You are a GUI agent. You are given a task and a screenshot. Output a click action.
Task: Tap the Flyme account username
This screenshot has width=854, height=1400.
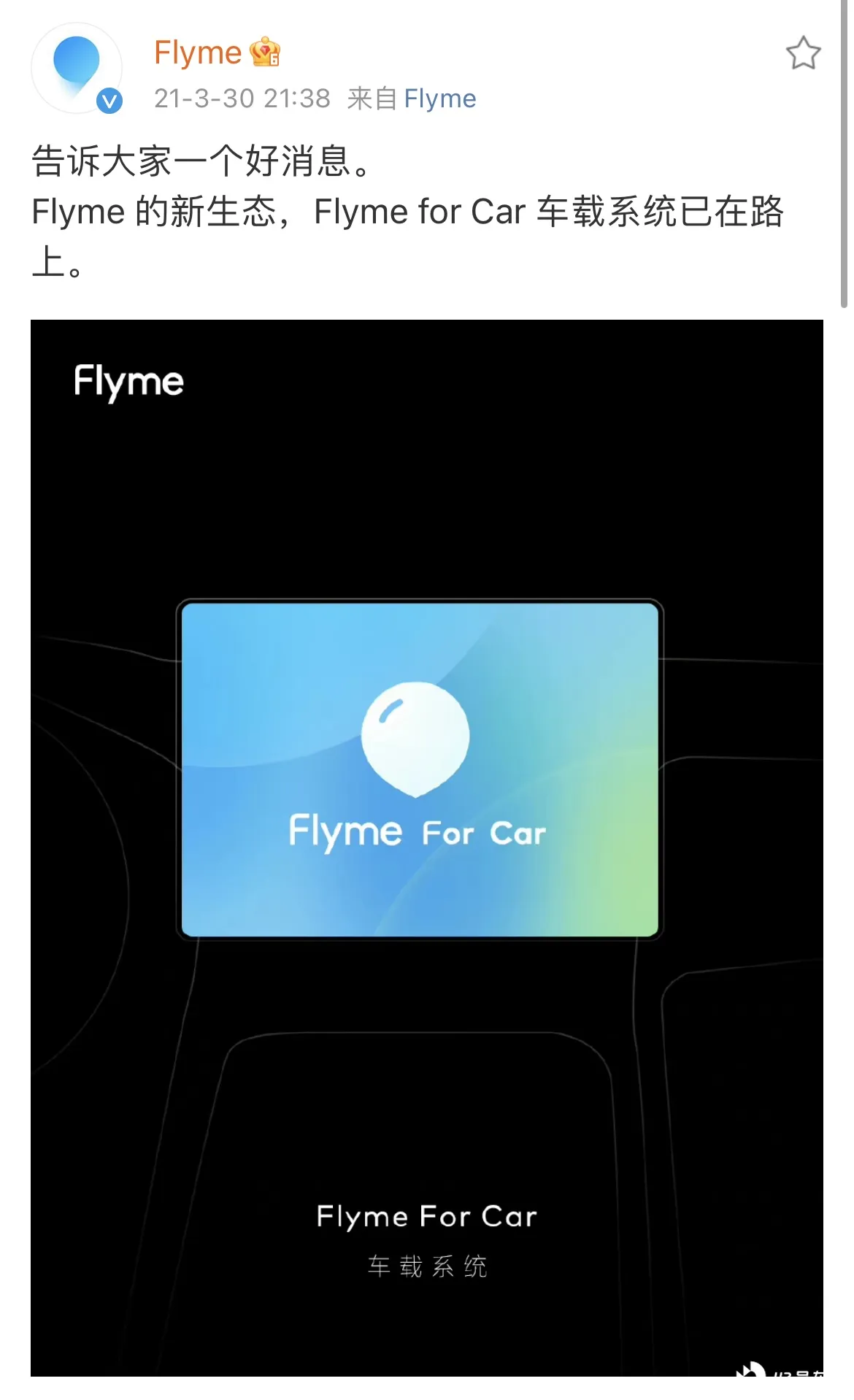pyautogui.click(x=198, y=53)
